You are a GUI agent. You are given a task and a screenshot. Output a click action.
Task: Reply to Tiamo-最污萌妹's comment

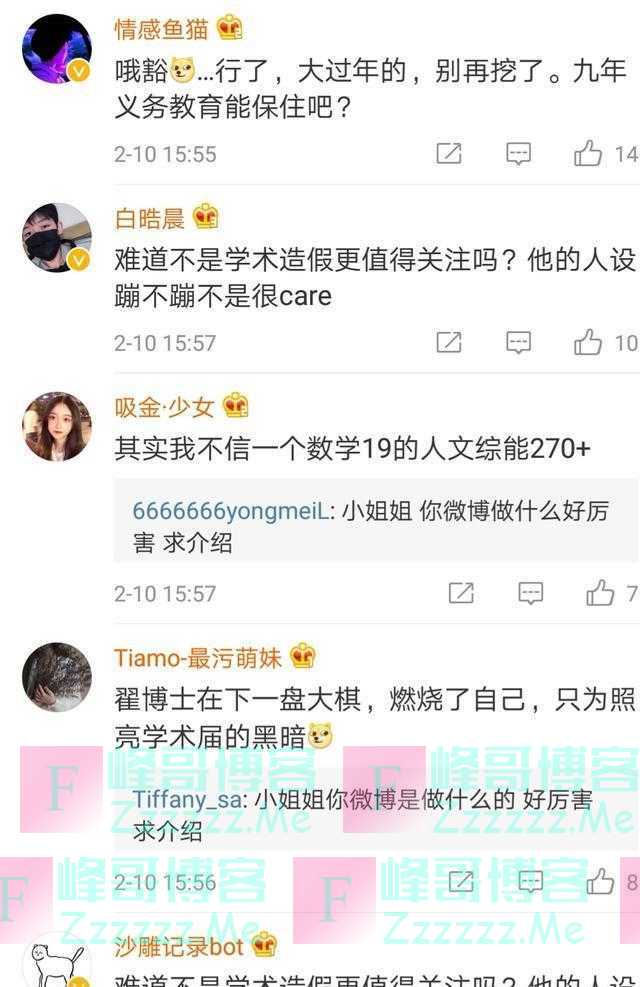tap(530, 881)
